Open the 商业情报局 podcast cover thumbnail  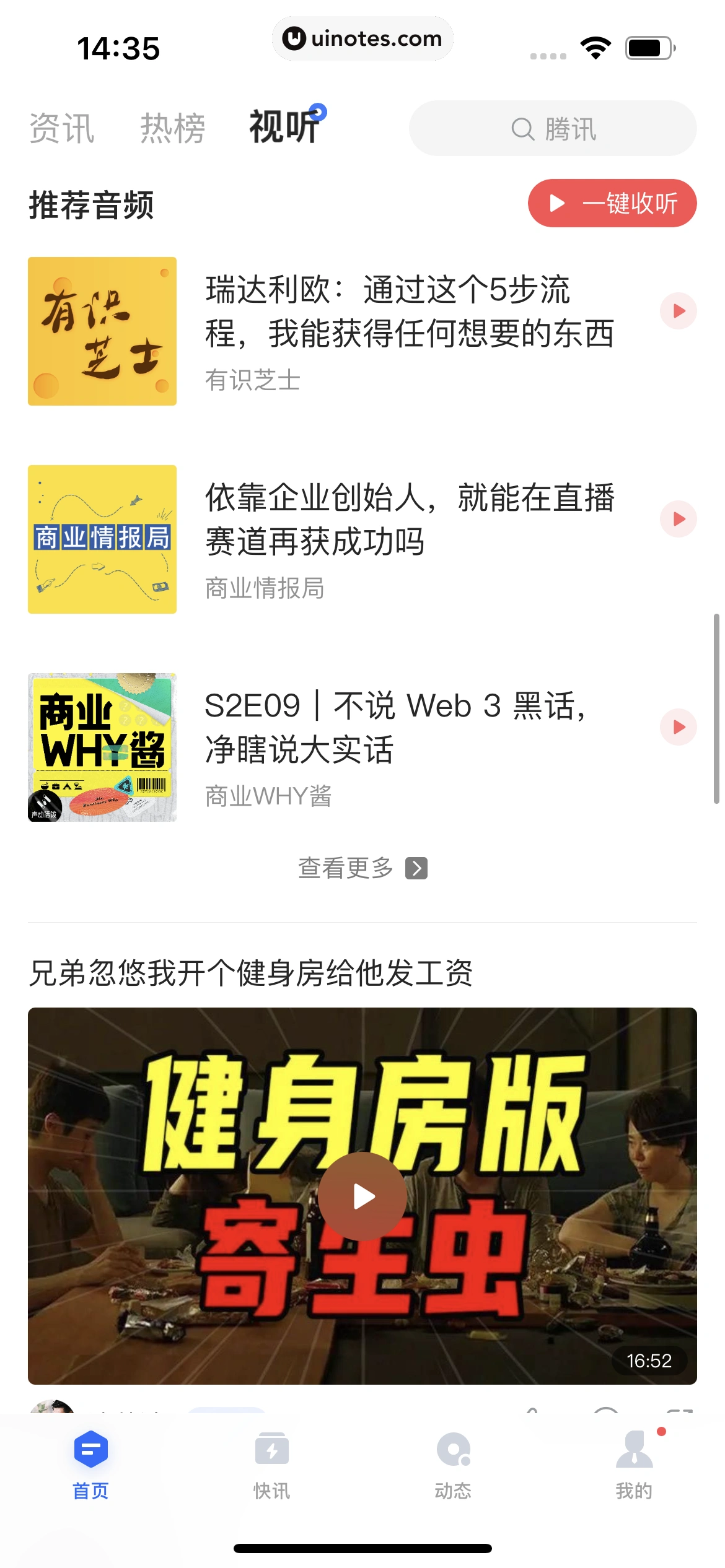tap(102, 538)
